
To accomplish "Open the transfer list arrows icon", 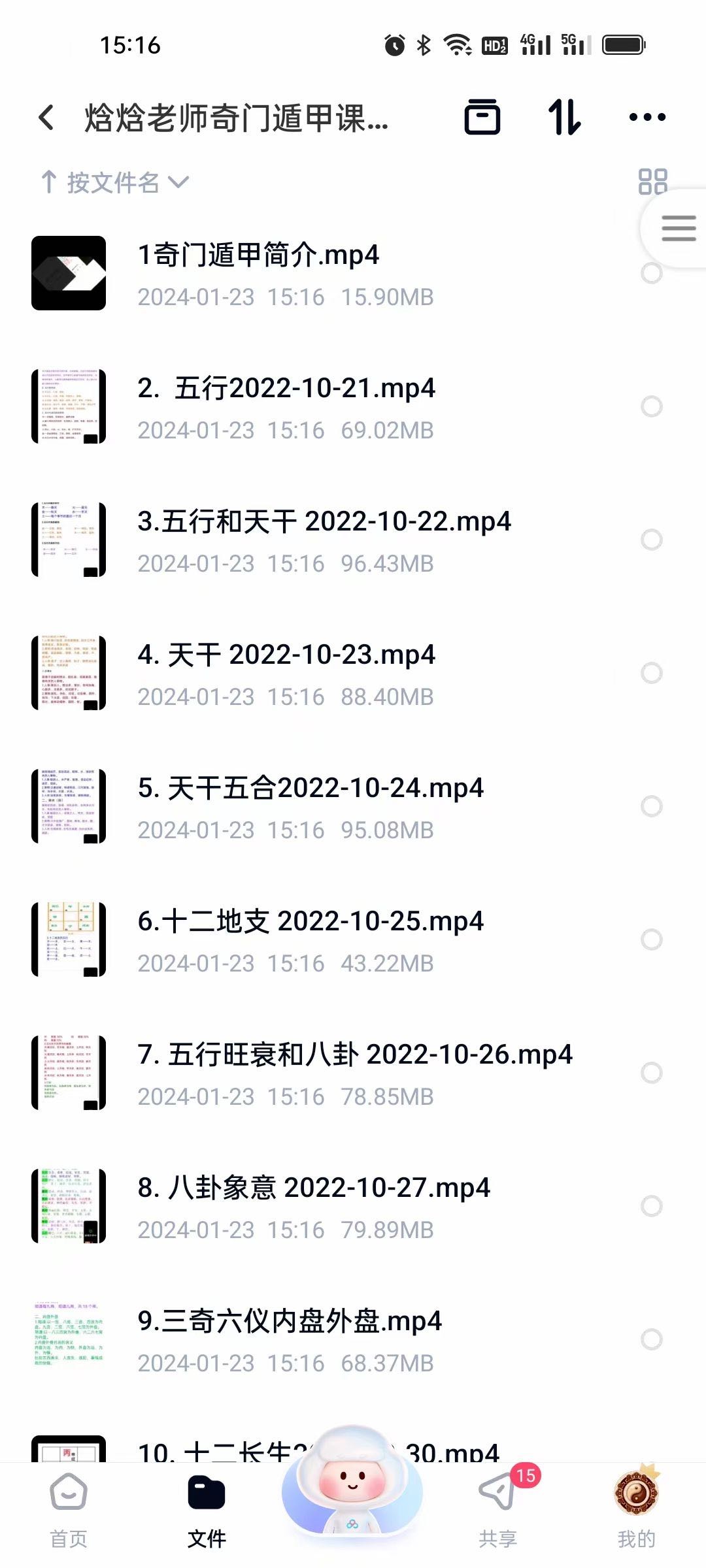I will tap(564, 118).
